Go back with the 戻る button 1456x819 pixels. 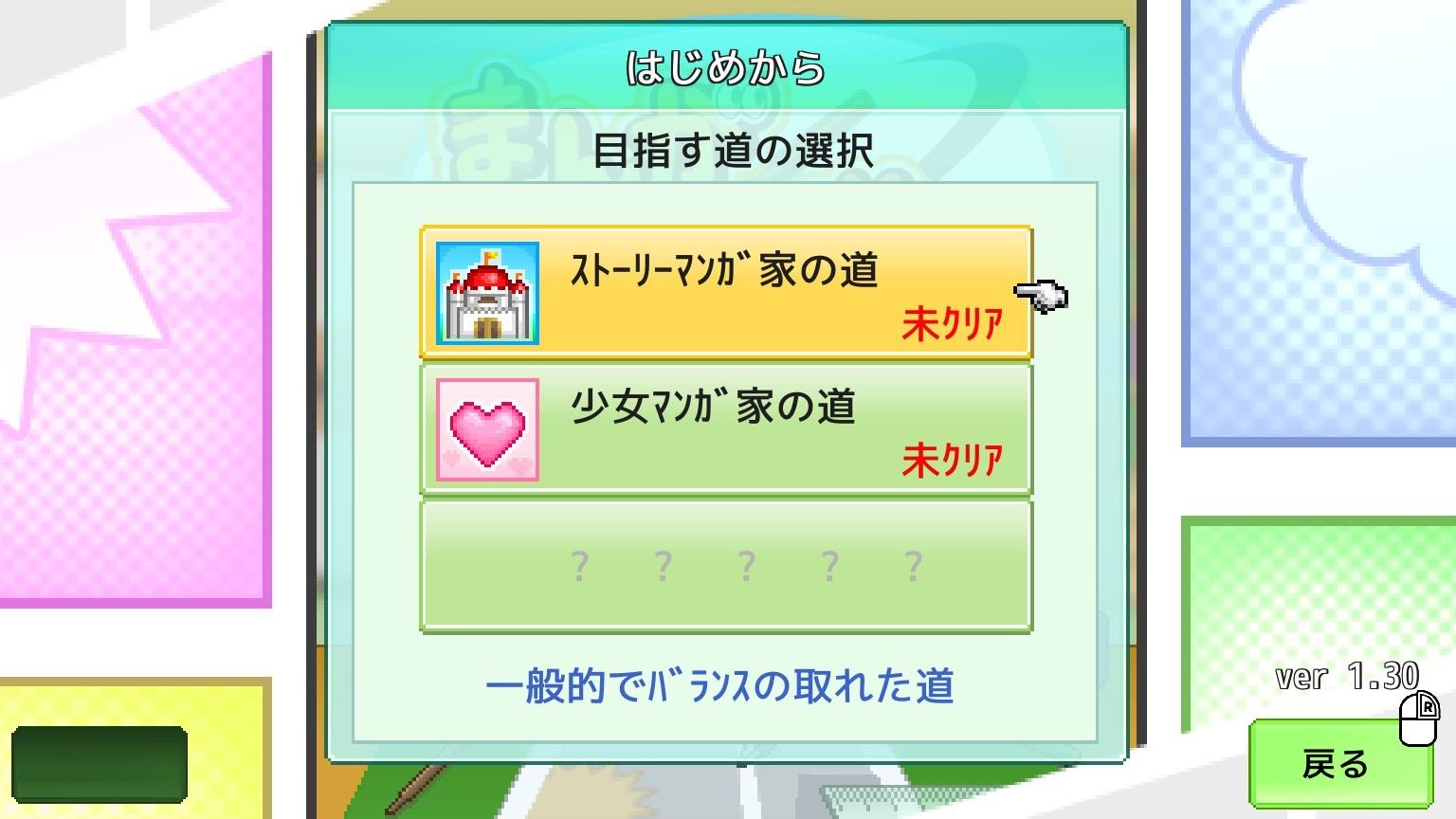1337,764
